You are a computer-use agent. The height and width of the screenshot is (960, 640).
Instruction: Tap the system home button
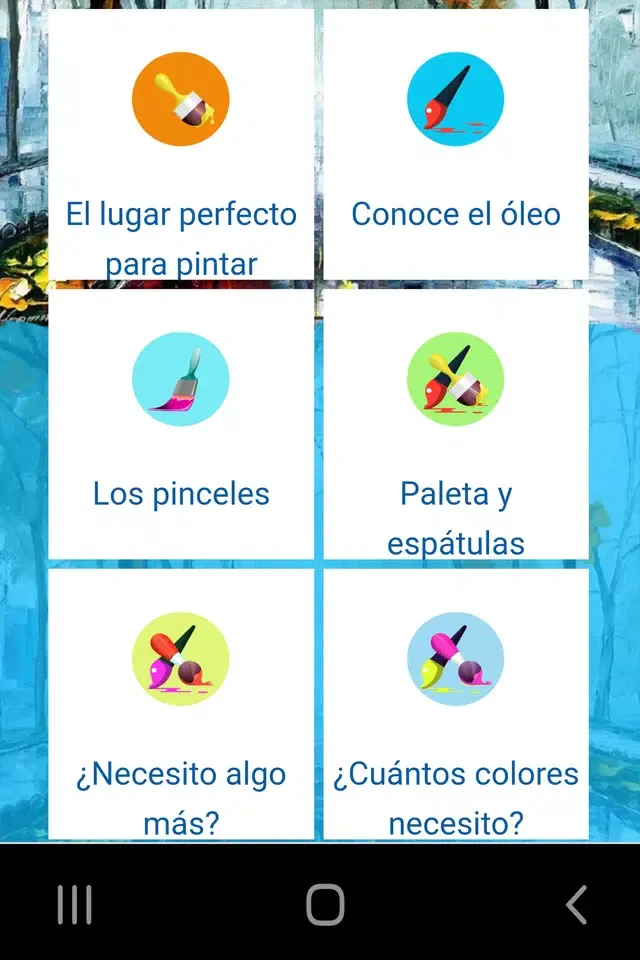pyautogui.click(x=325, y=905)
